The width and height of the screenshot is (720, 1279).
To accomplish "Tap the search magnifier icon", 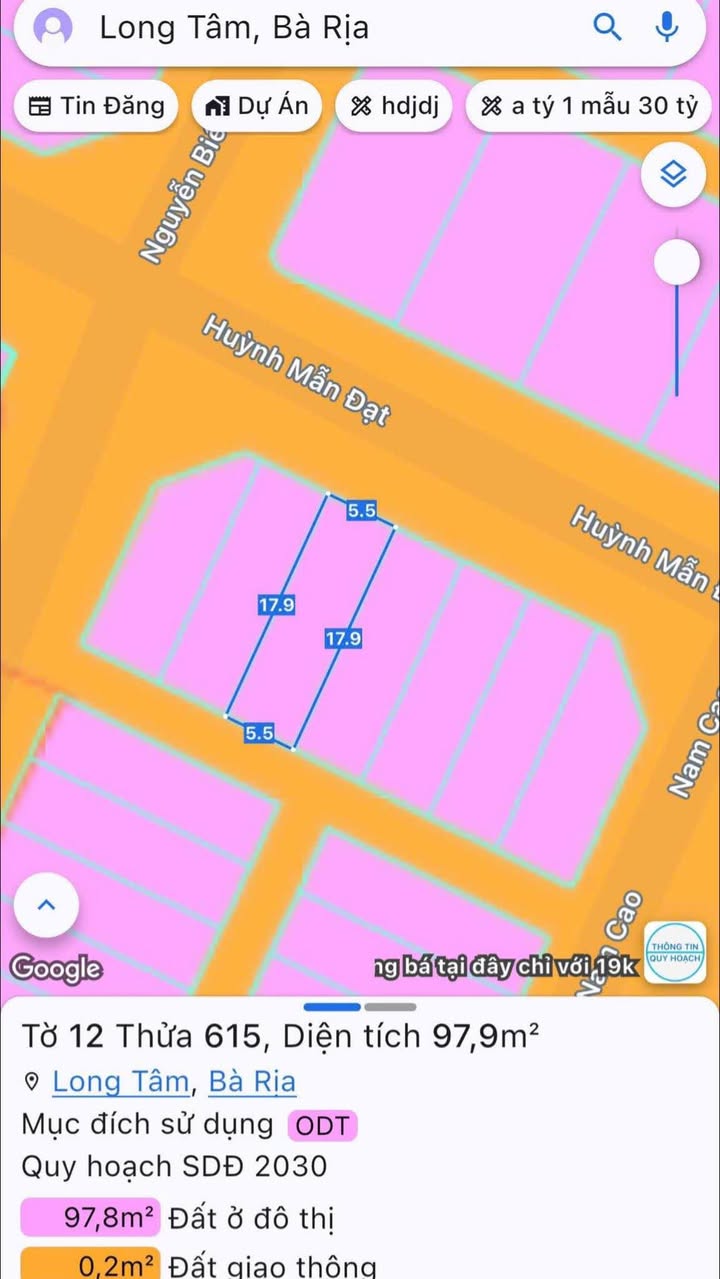I will point(608,27).
